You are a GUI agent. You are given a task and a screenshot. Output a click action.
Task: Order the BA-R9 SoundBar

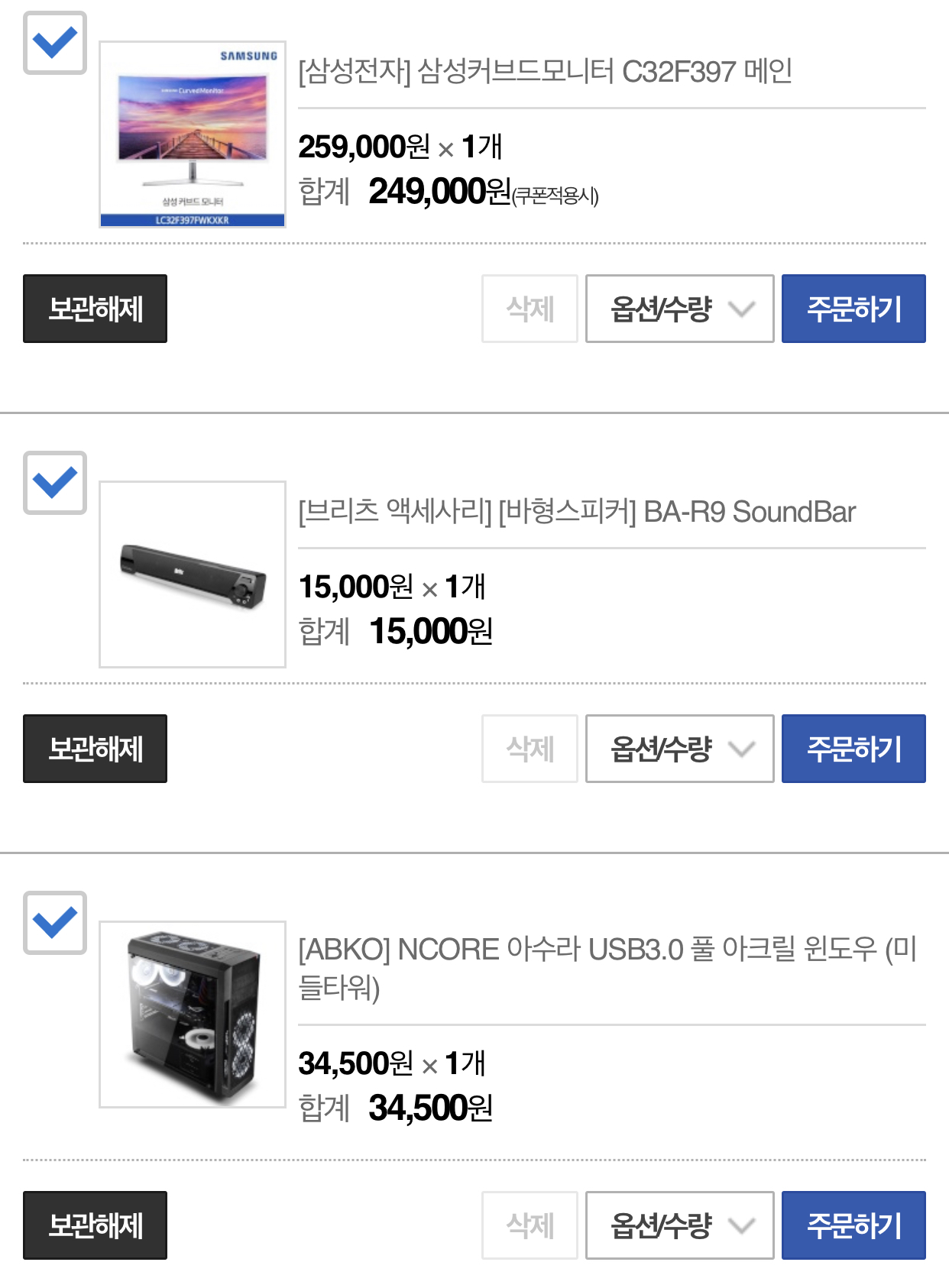pos(853,749)
